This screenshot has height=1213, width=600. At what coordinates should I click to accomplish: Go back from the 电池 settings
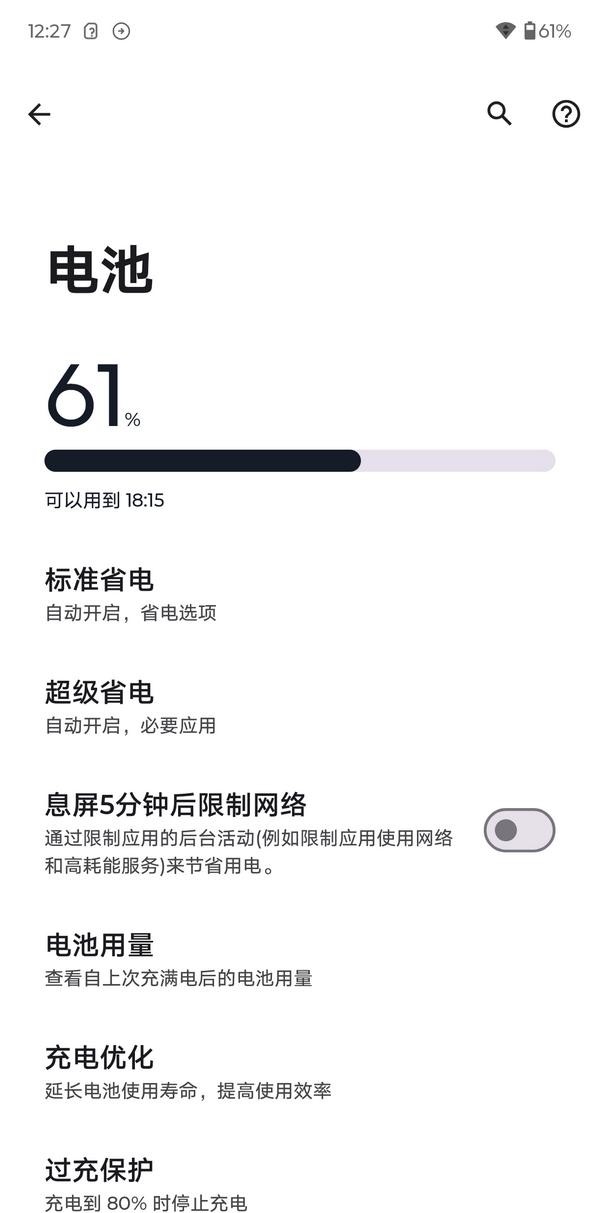point(39,115)
